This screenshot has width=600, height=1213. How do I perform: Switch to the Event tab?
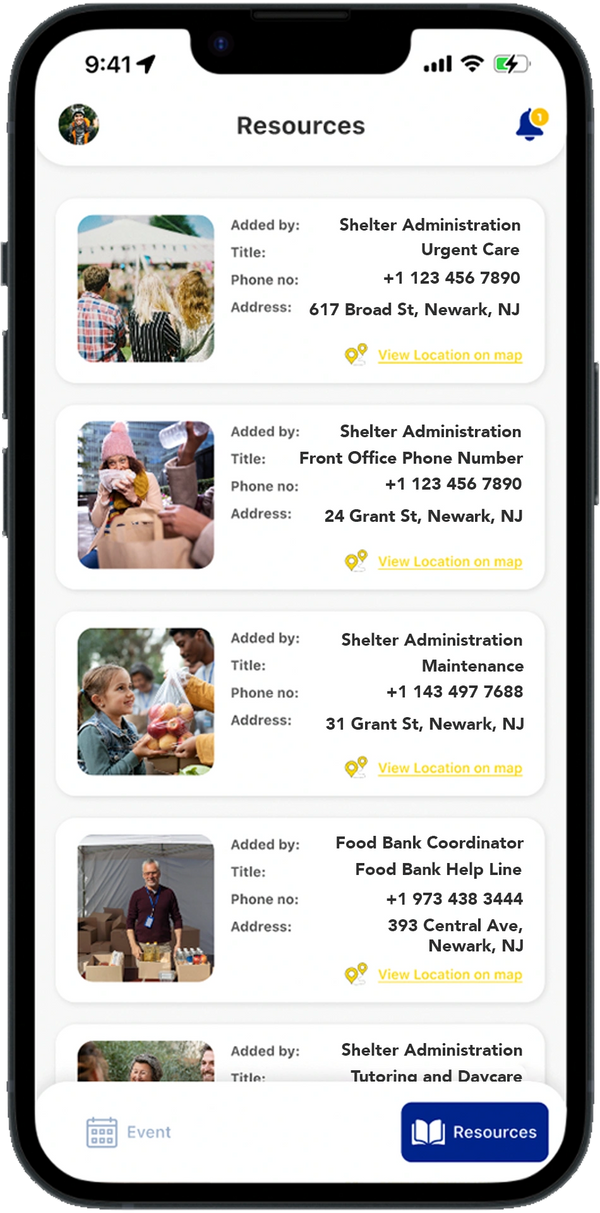[x=129, y=1132]
